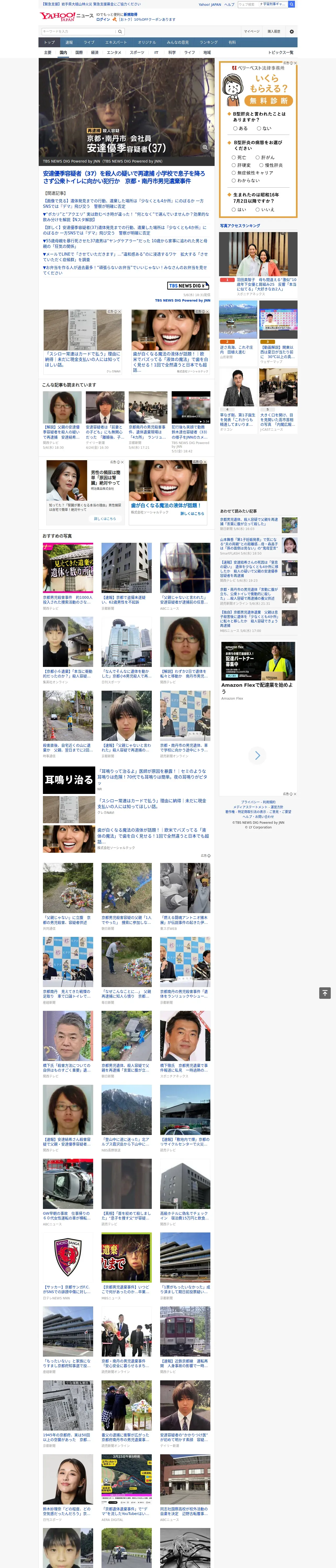Open the ランキング tab

tap(209, 43)
